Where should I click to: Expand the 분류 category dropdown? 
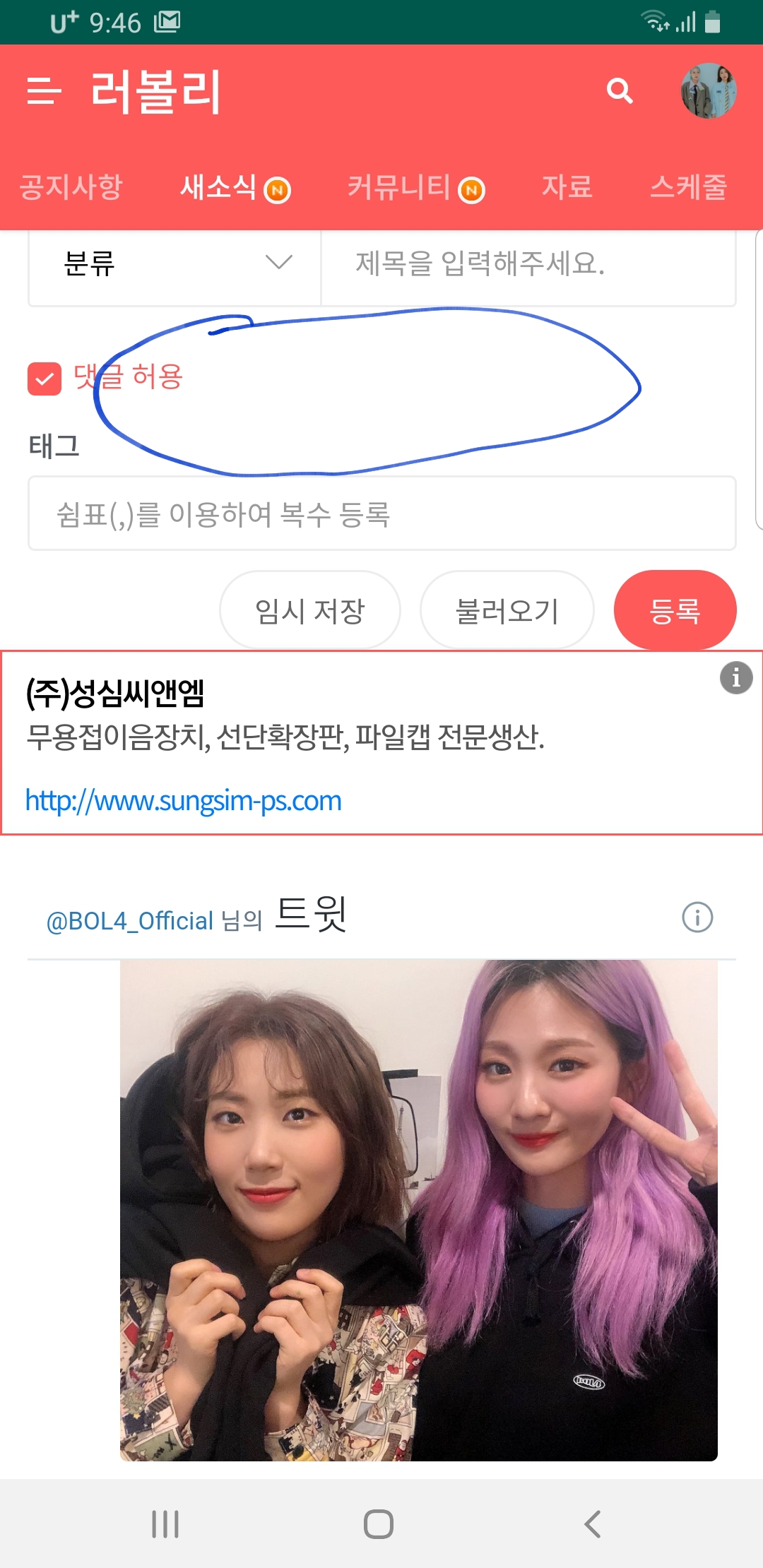click(x=175, y=263)
